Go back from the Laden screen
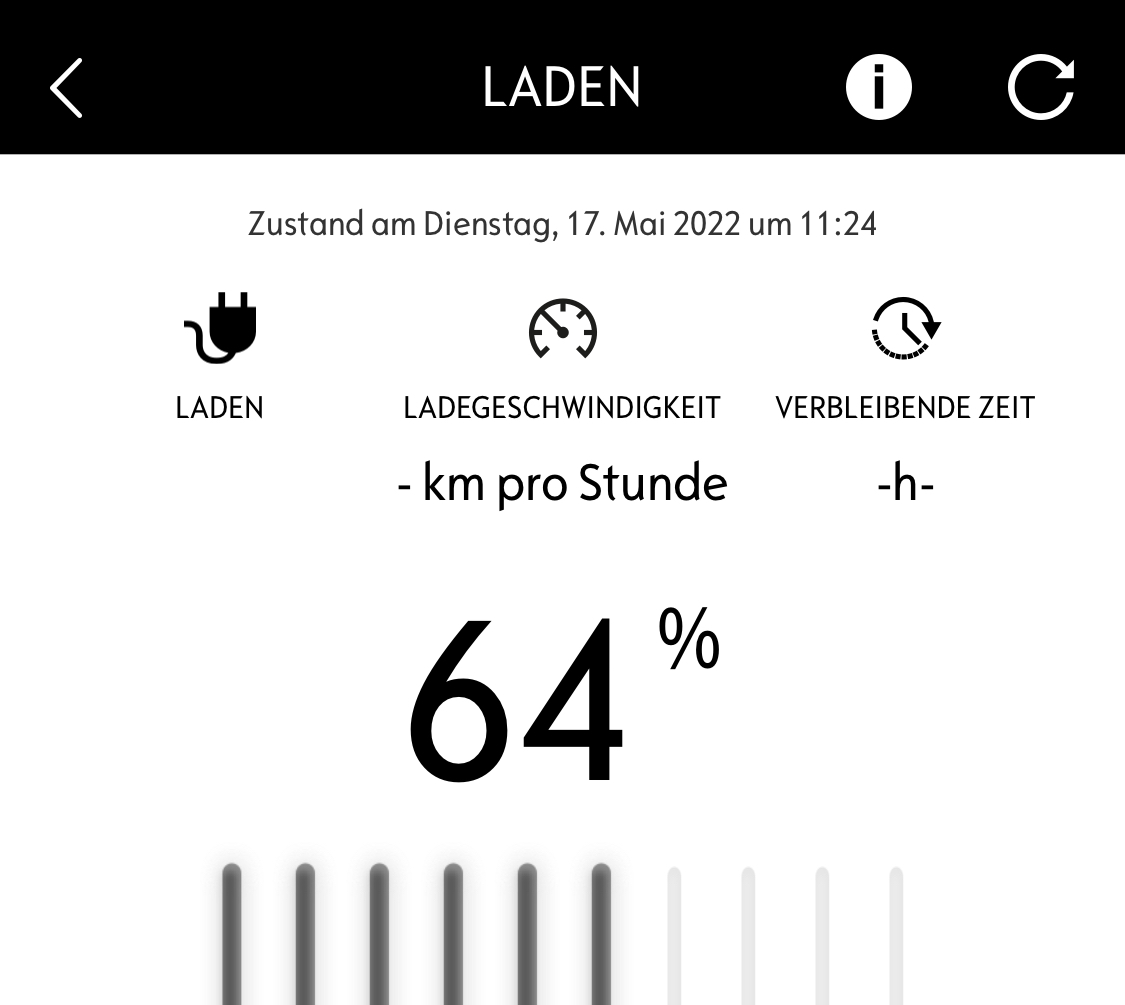This screenshot has width=1125, height=1005. click(x=66, y=88)
